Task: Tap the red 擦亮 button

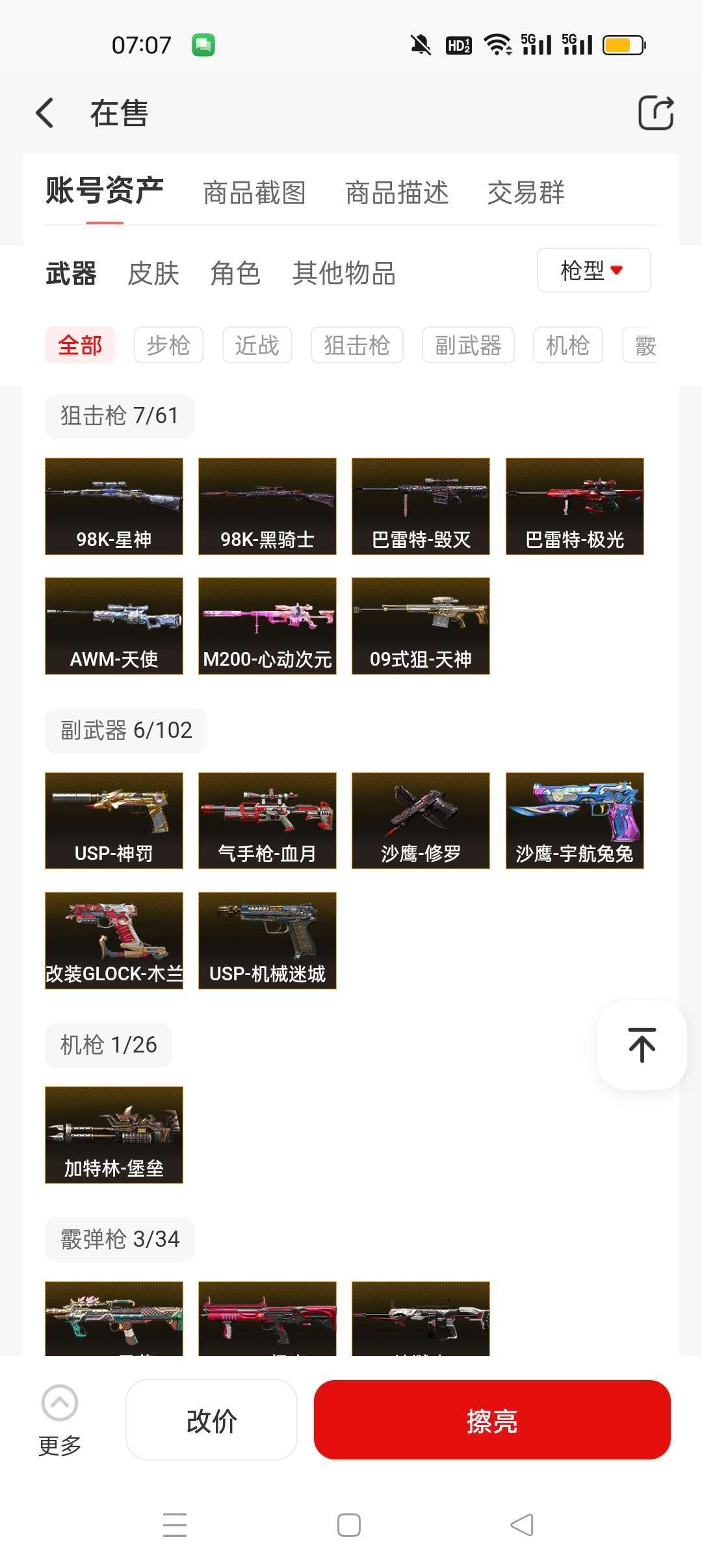Action: [x=492, y=1420]
